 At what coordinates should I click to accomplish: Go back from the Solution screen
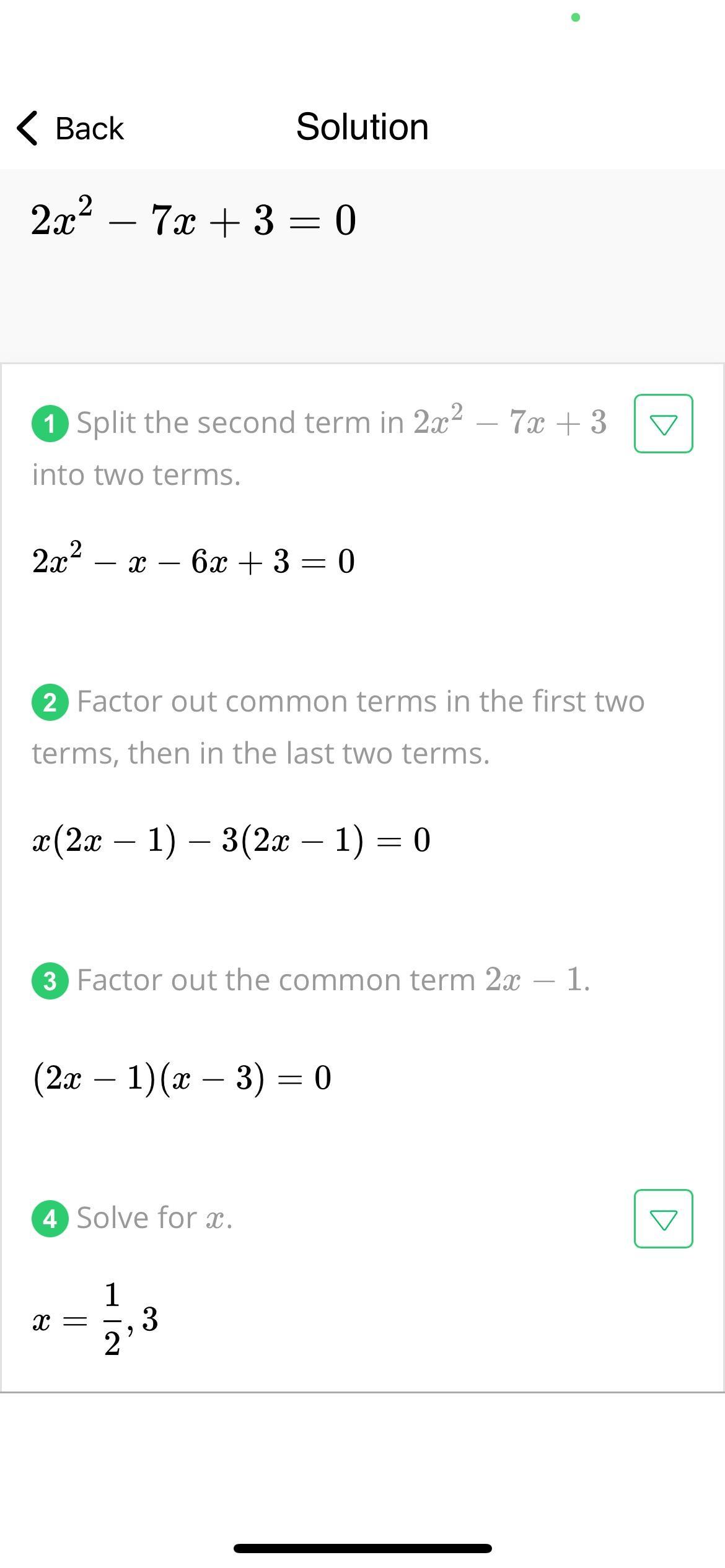pyautogui.click(x=70, y=128)
